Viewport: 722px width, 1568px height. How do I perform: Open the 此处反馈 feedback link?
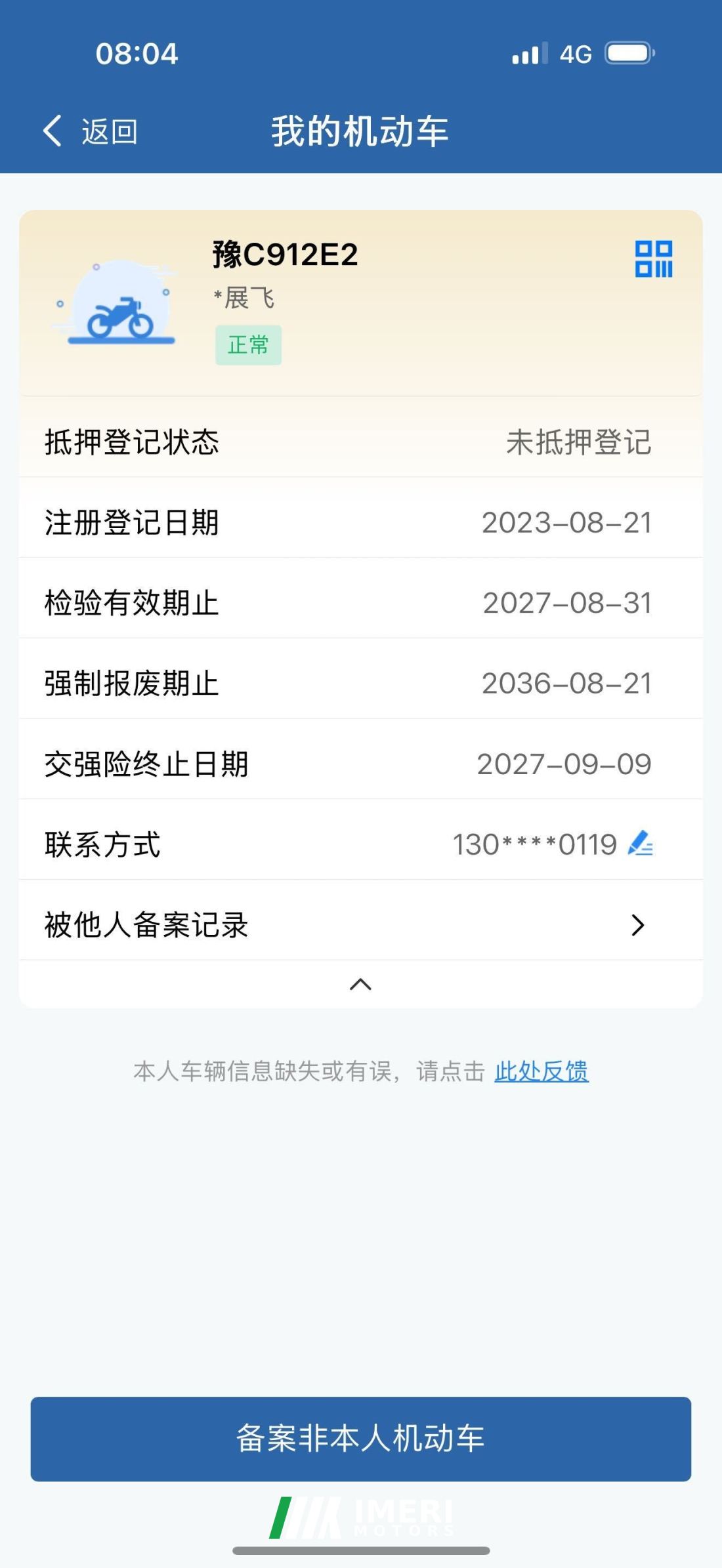click(541, 1071)
